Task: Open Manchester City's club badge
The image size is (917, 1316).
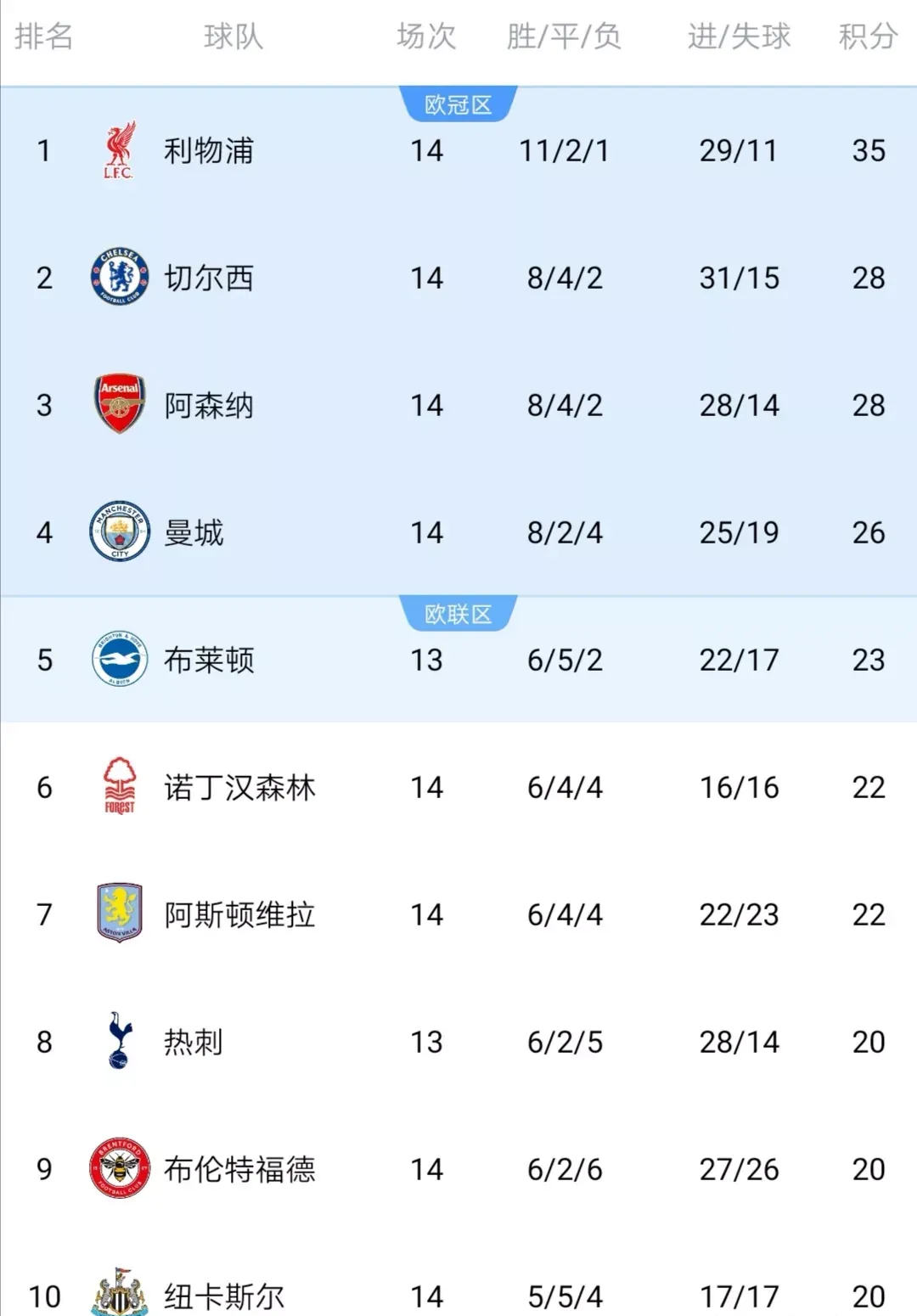Action: pyautogui.click(x=120, y=532)
